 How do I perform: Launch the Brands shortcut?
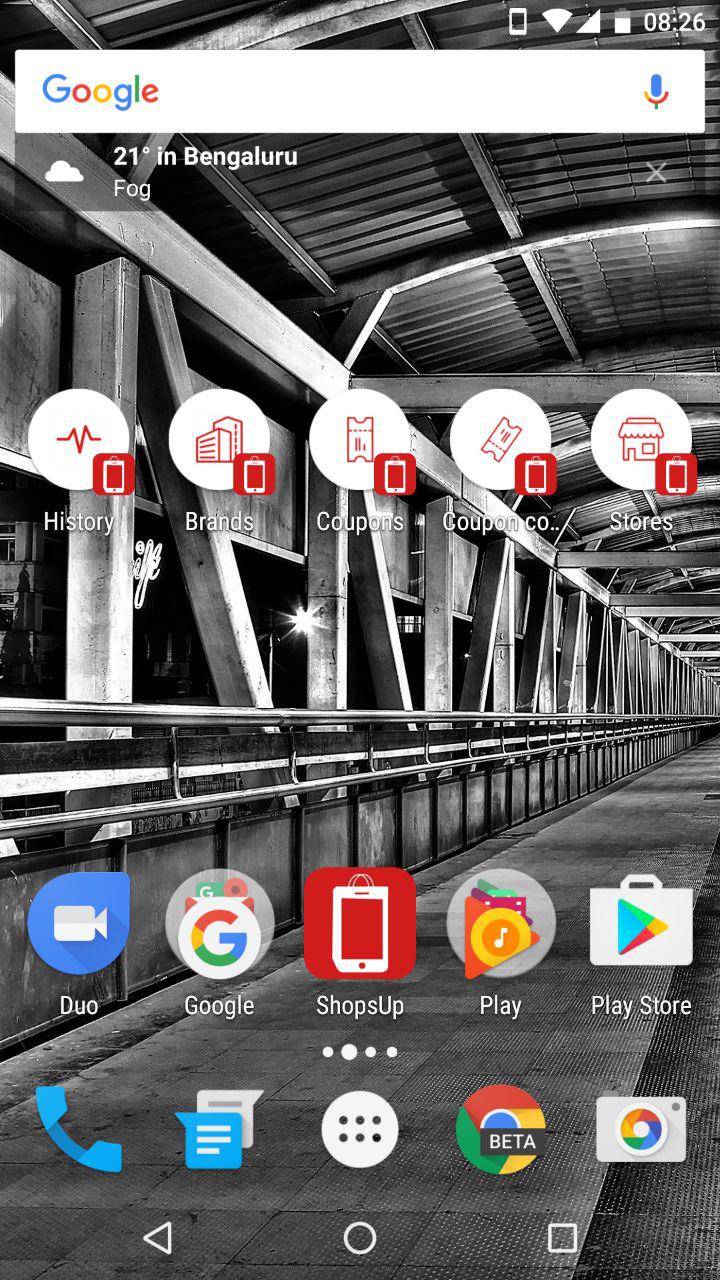pos(219,441)
